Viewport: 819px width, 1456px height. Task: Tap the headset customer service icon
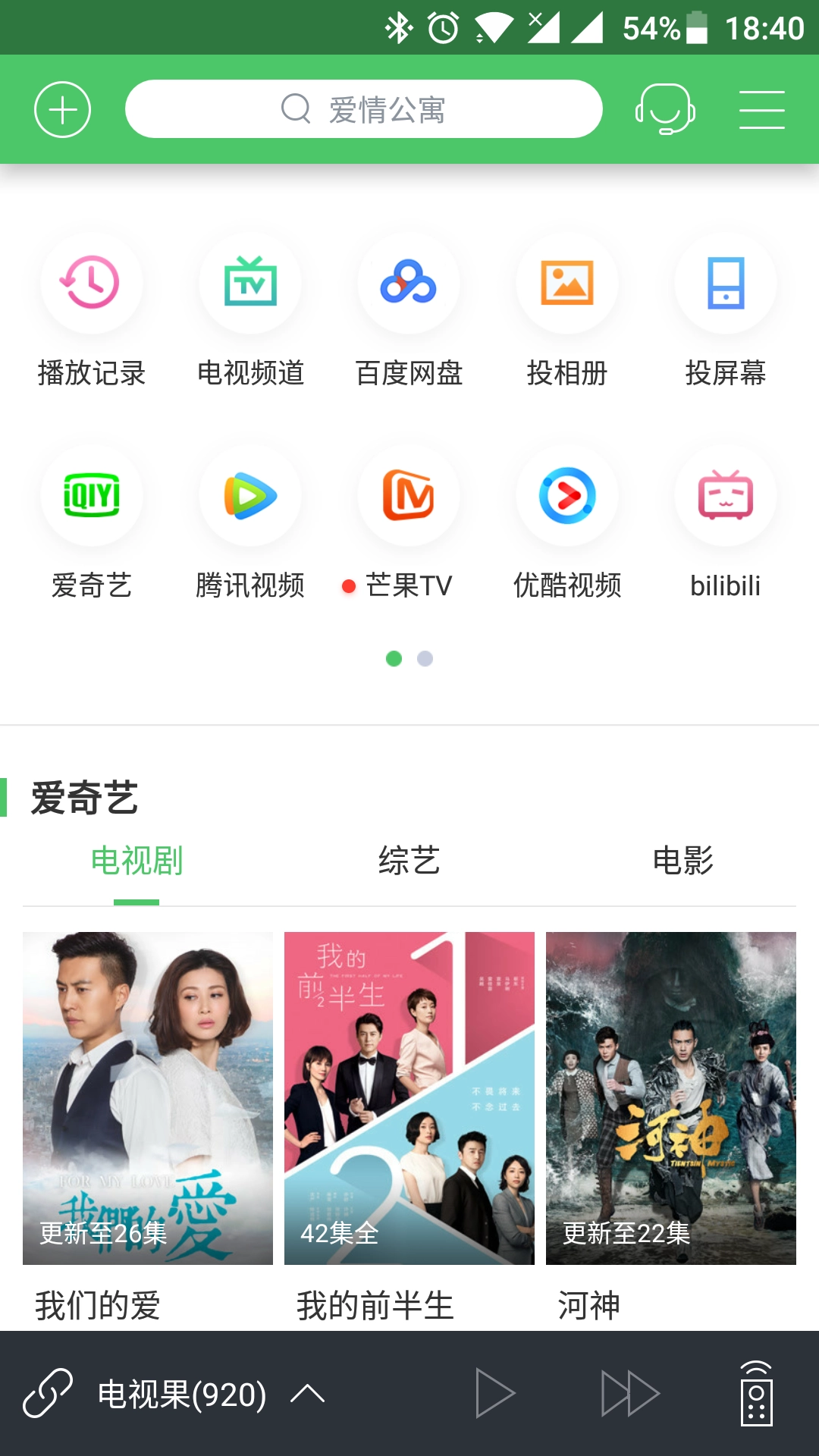[665, 108]
